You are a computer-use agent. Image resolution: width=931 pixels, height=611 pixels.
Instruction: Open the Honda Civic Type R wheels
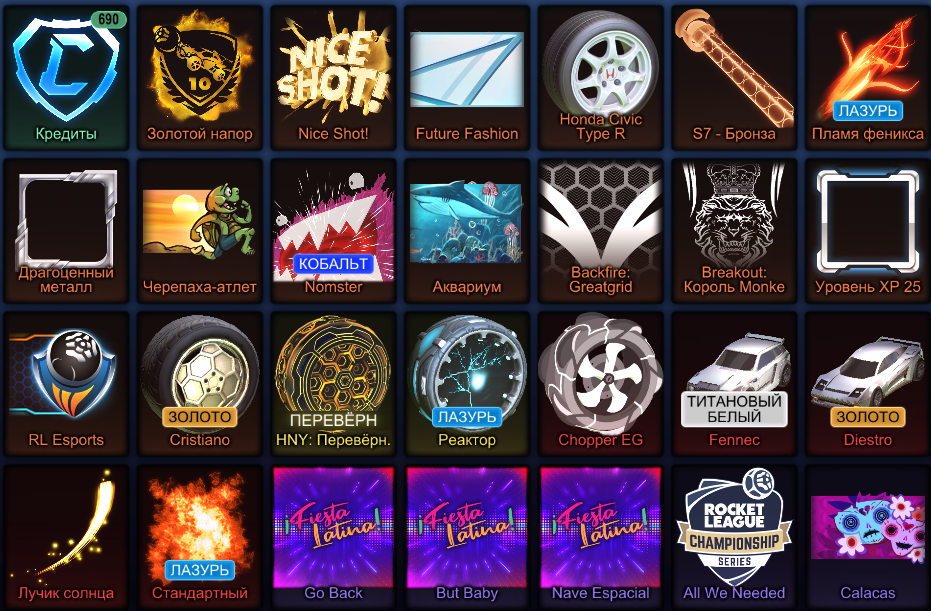coord(601,76)
